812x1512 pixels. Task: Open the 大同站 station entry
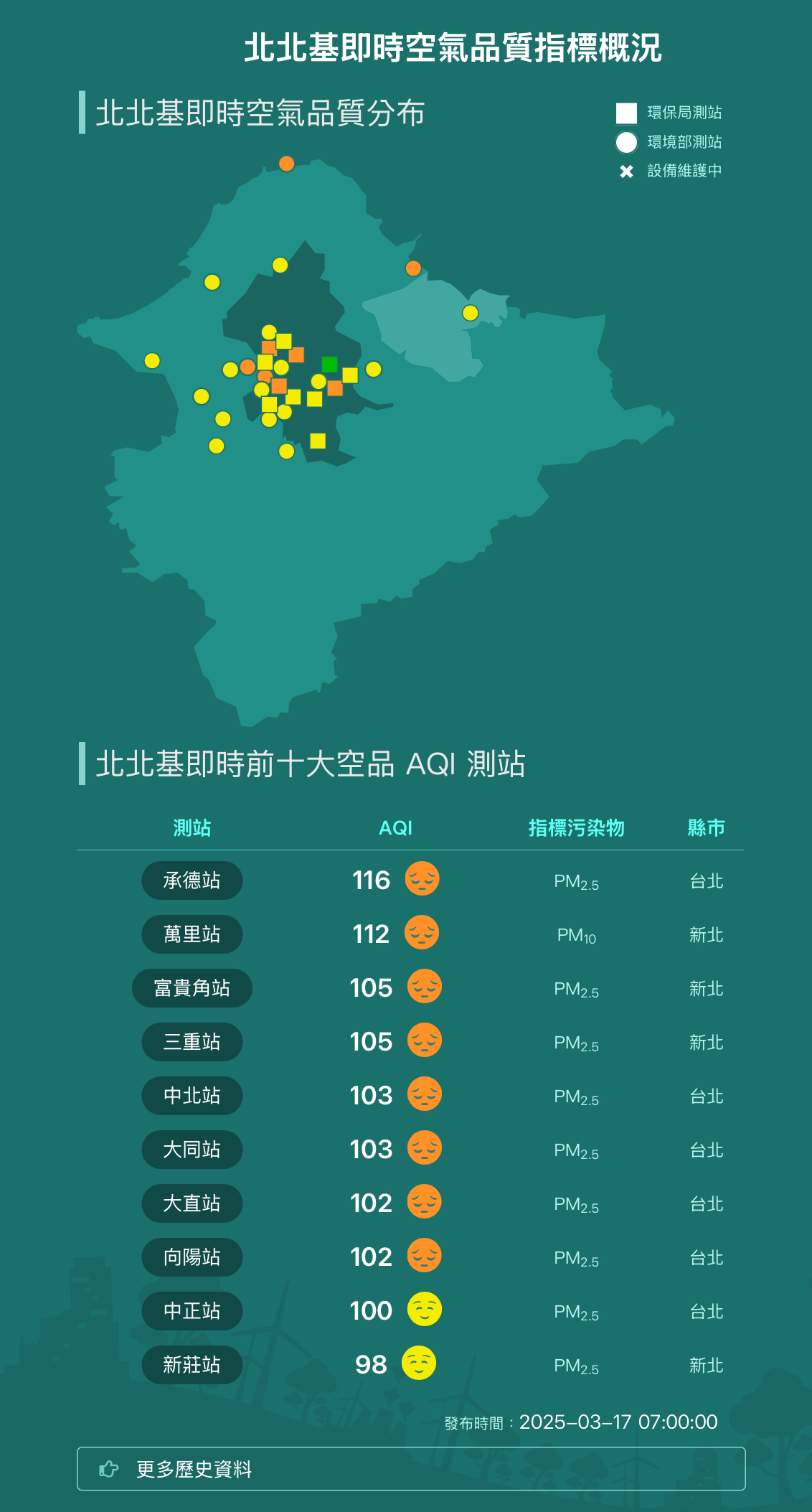[192, 1150]
